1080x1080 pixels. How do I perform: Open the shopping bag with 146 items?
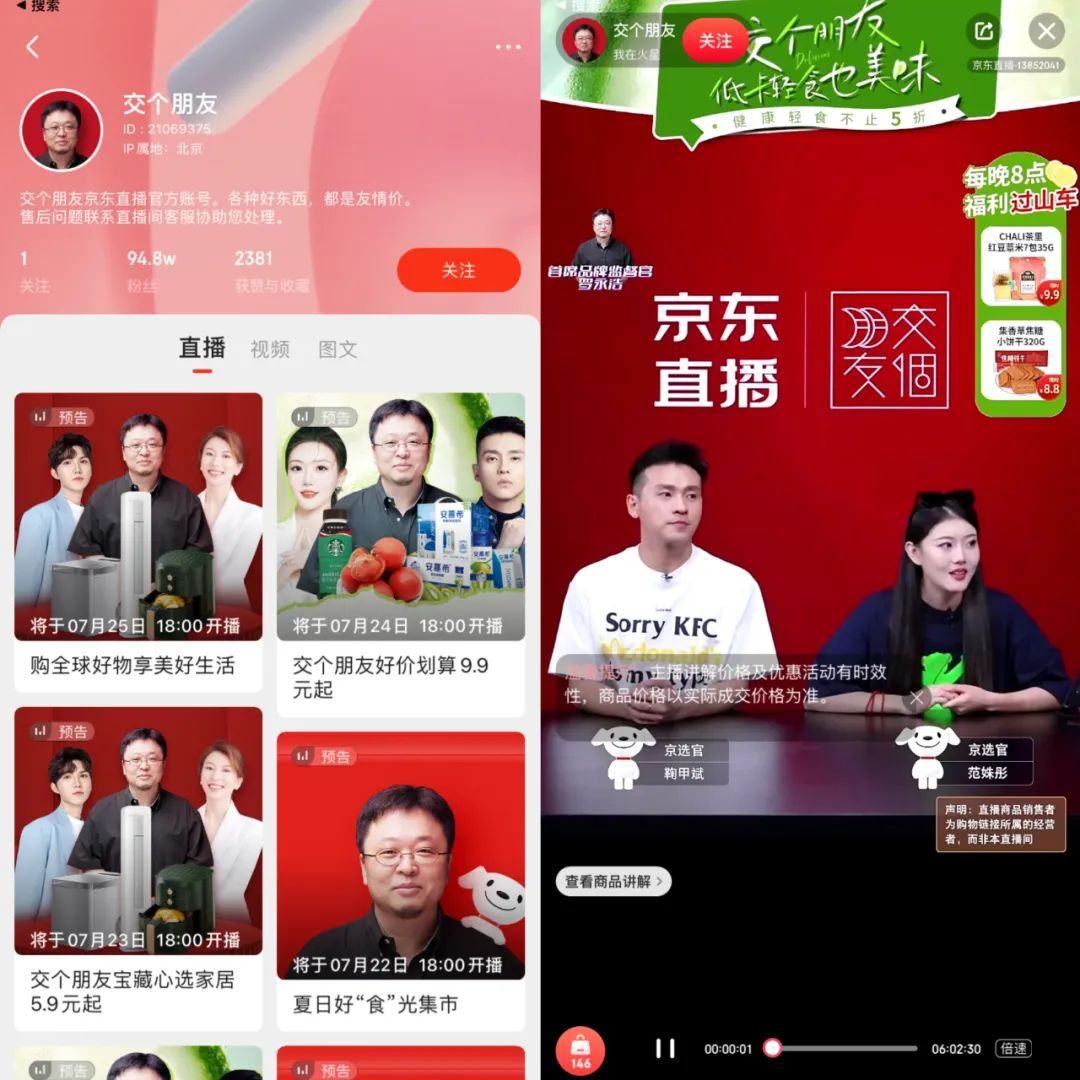(580, 1052)
